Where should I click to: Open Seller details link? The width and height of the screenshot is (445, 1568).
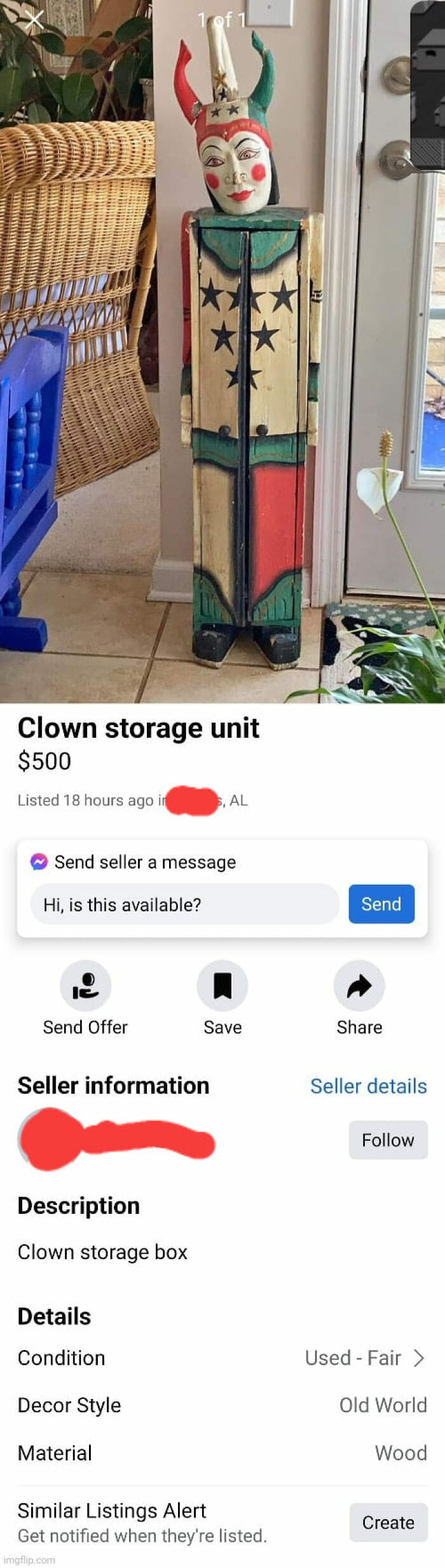pyautogui.click(x=368, y=1086)
